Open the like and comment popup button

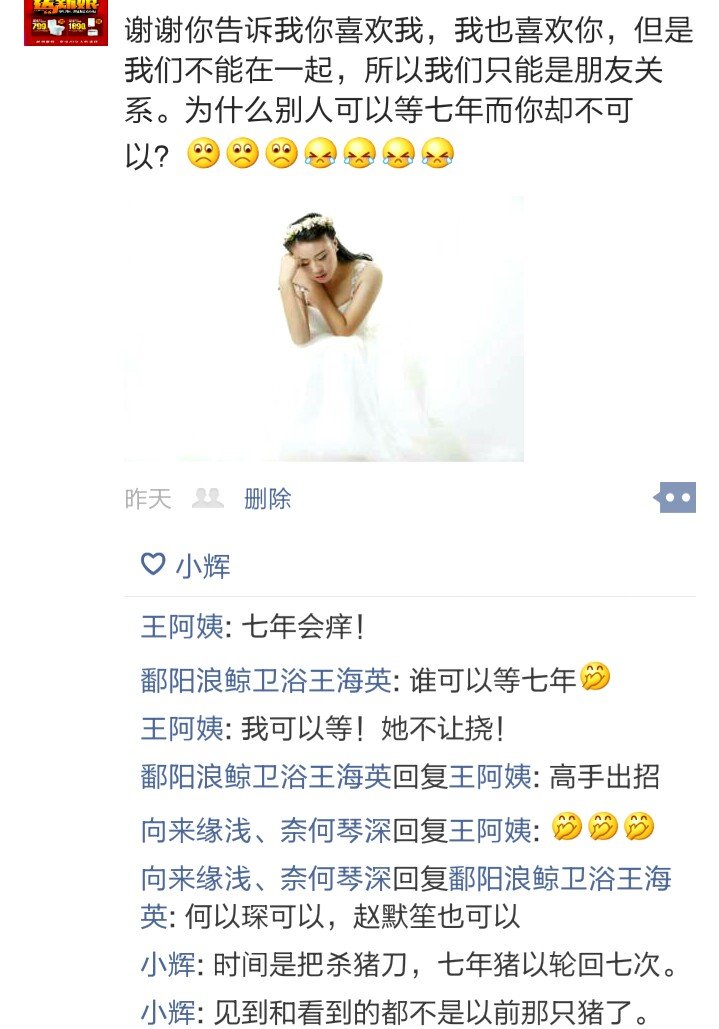[676, 497]
